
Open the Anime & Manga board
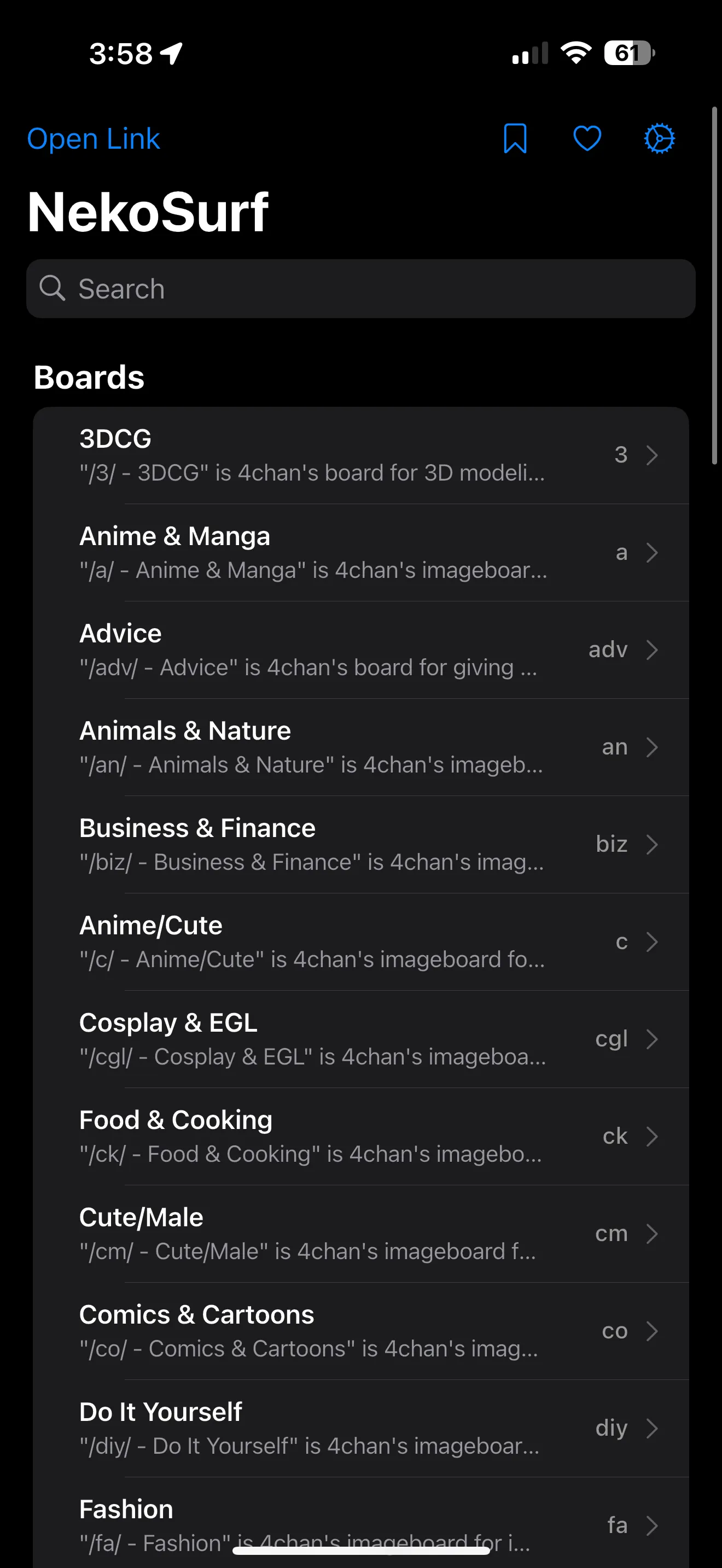coord(360,553)
